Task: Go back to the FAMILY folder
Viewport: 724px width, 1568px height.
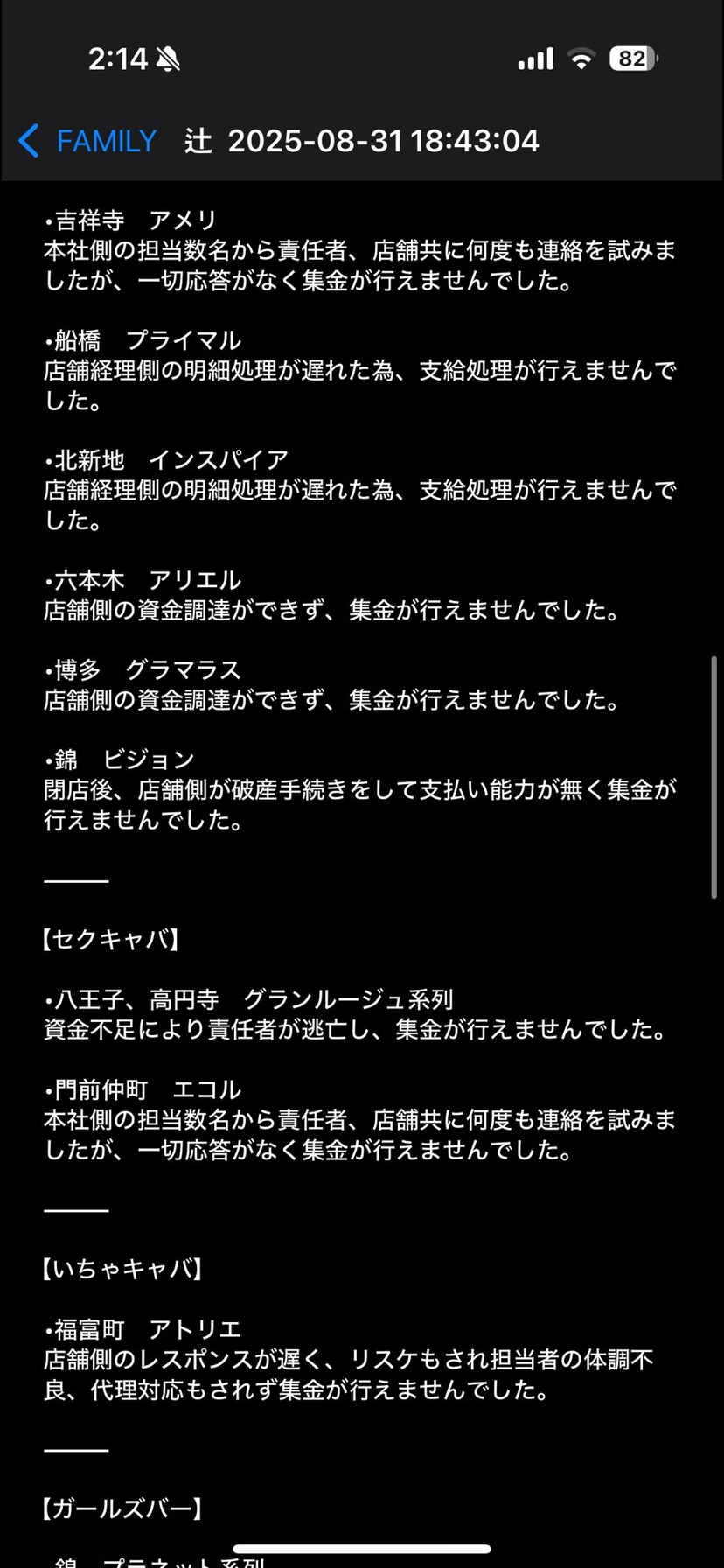Action: [87, 141]
